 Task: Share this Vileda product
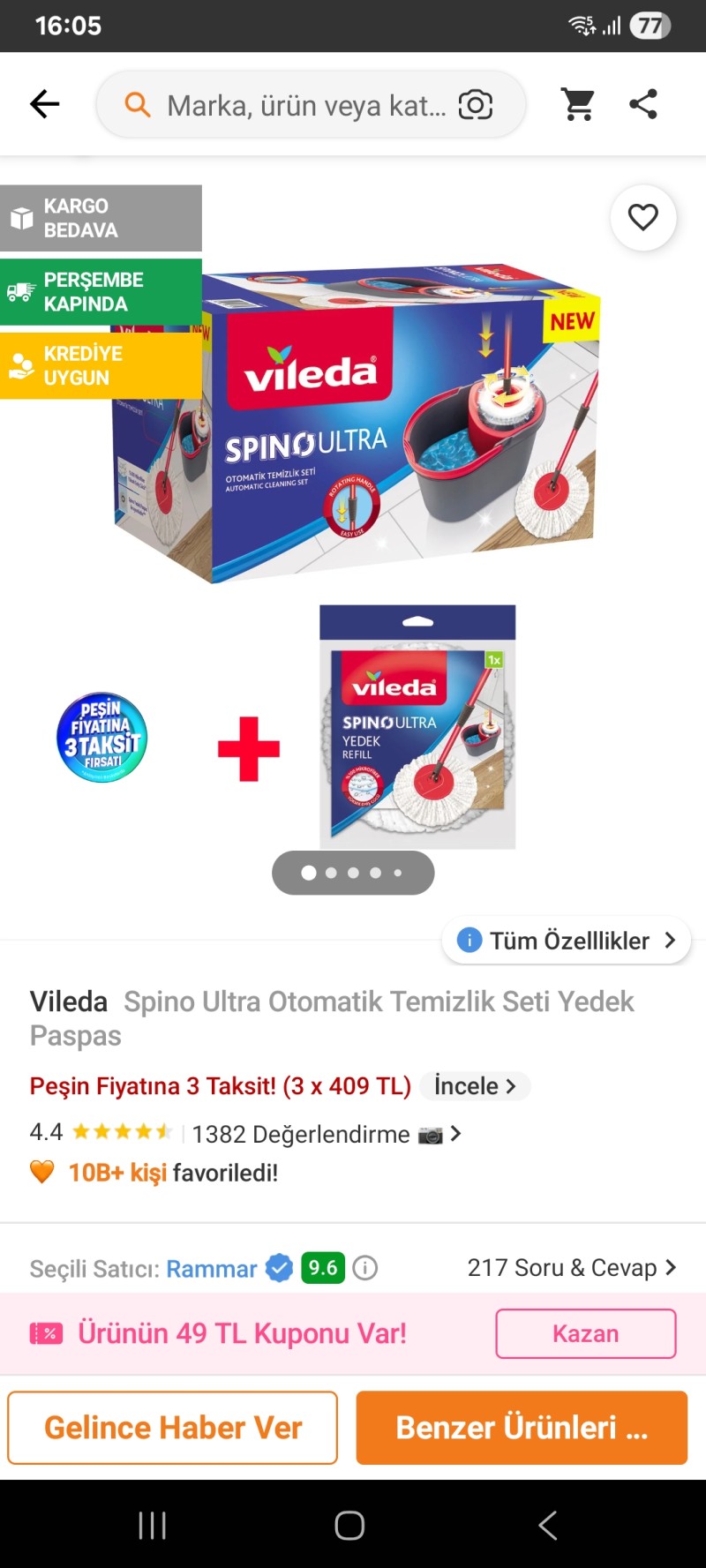(x=643, y=104)
